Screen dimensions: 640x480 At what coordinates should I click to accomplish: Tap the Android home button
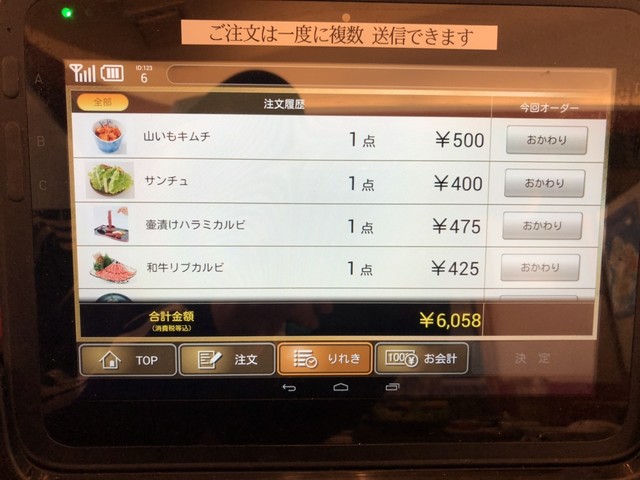[x=340, y=387]
